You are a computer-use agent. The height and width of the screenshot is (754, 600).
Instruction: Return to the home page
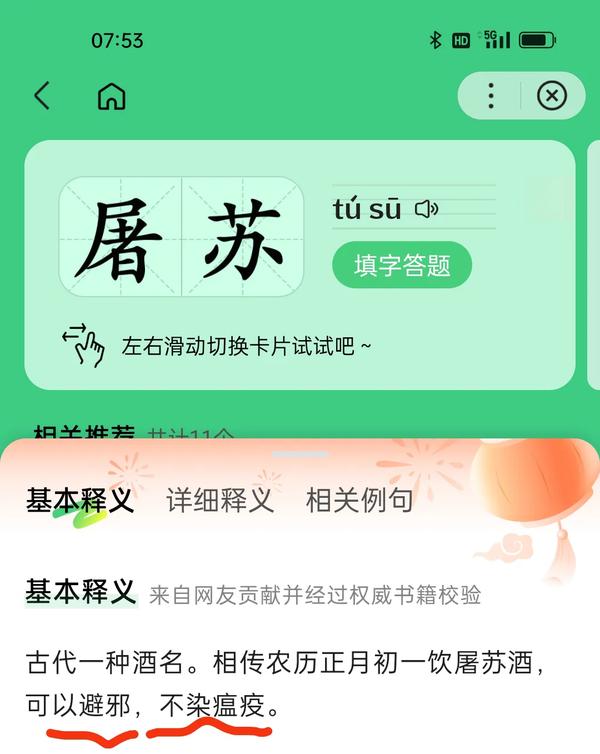[x=111, y=96]
